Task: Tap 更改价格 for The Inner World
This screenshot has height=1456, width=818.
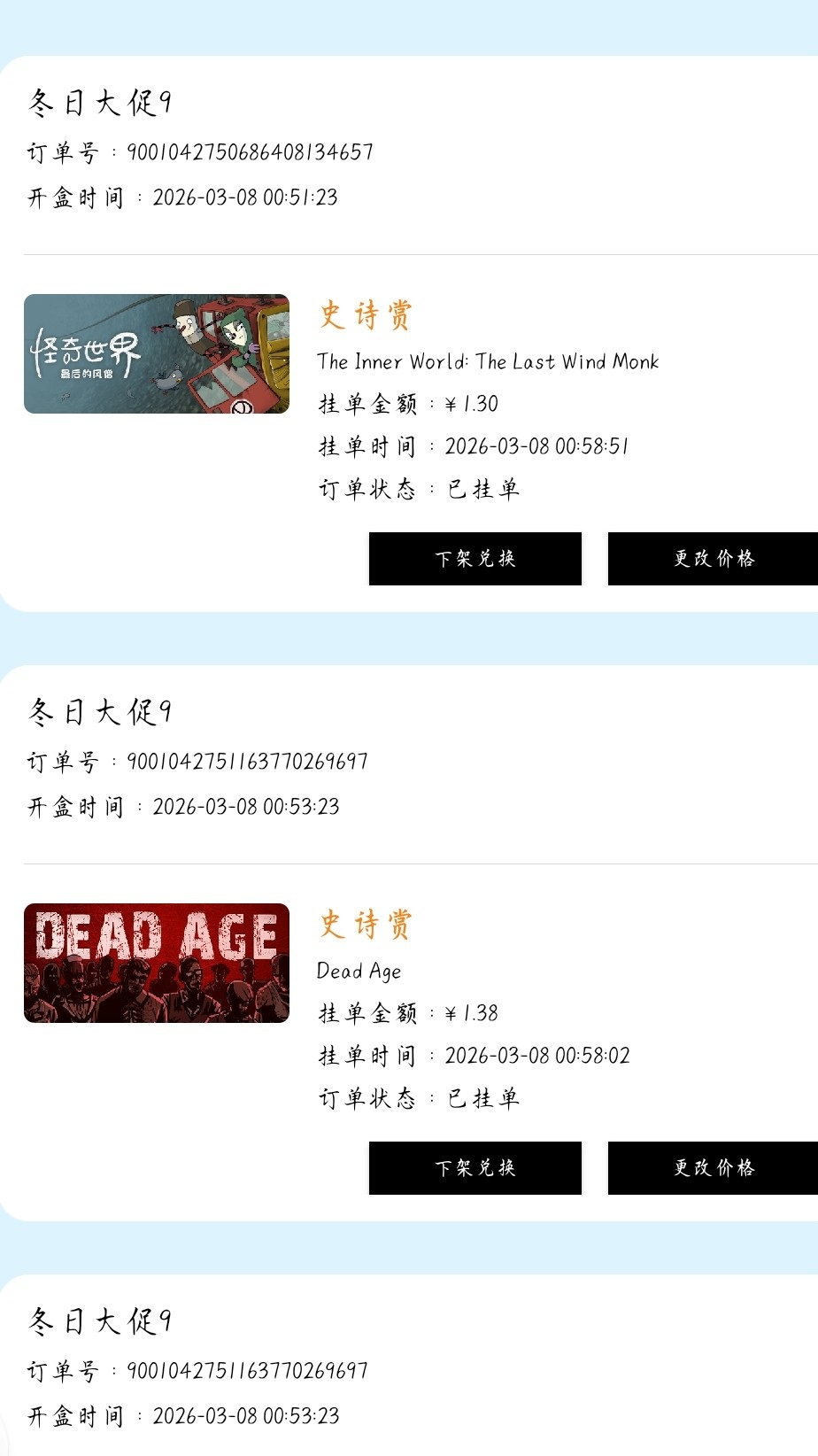Action: 713,559
